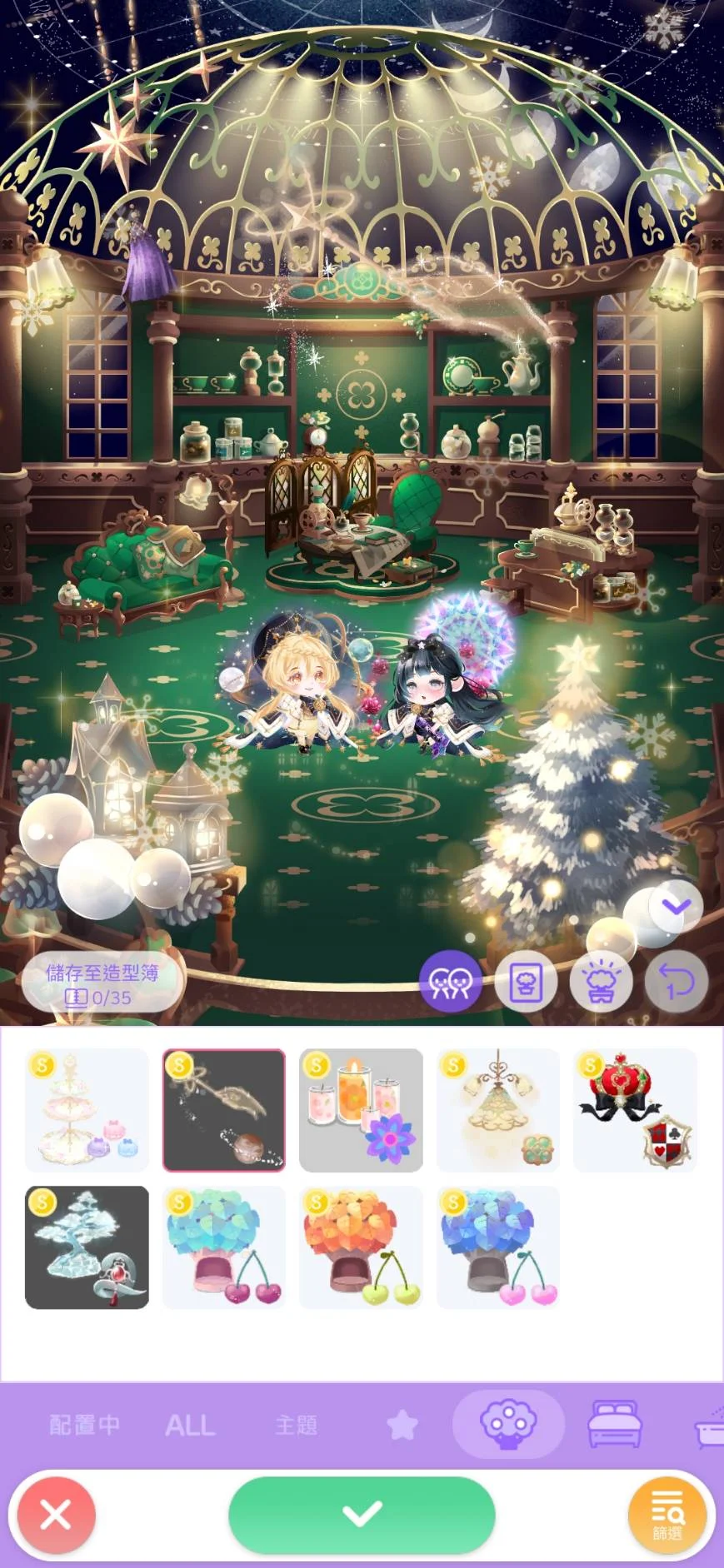Select the frosty bonsai tree item
724x1568 pixels.
click(87, 1247)
